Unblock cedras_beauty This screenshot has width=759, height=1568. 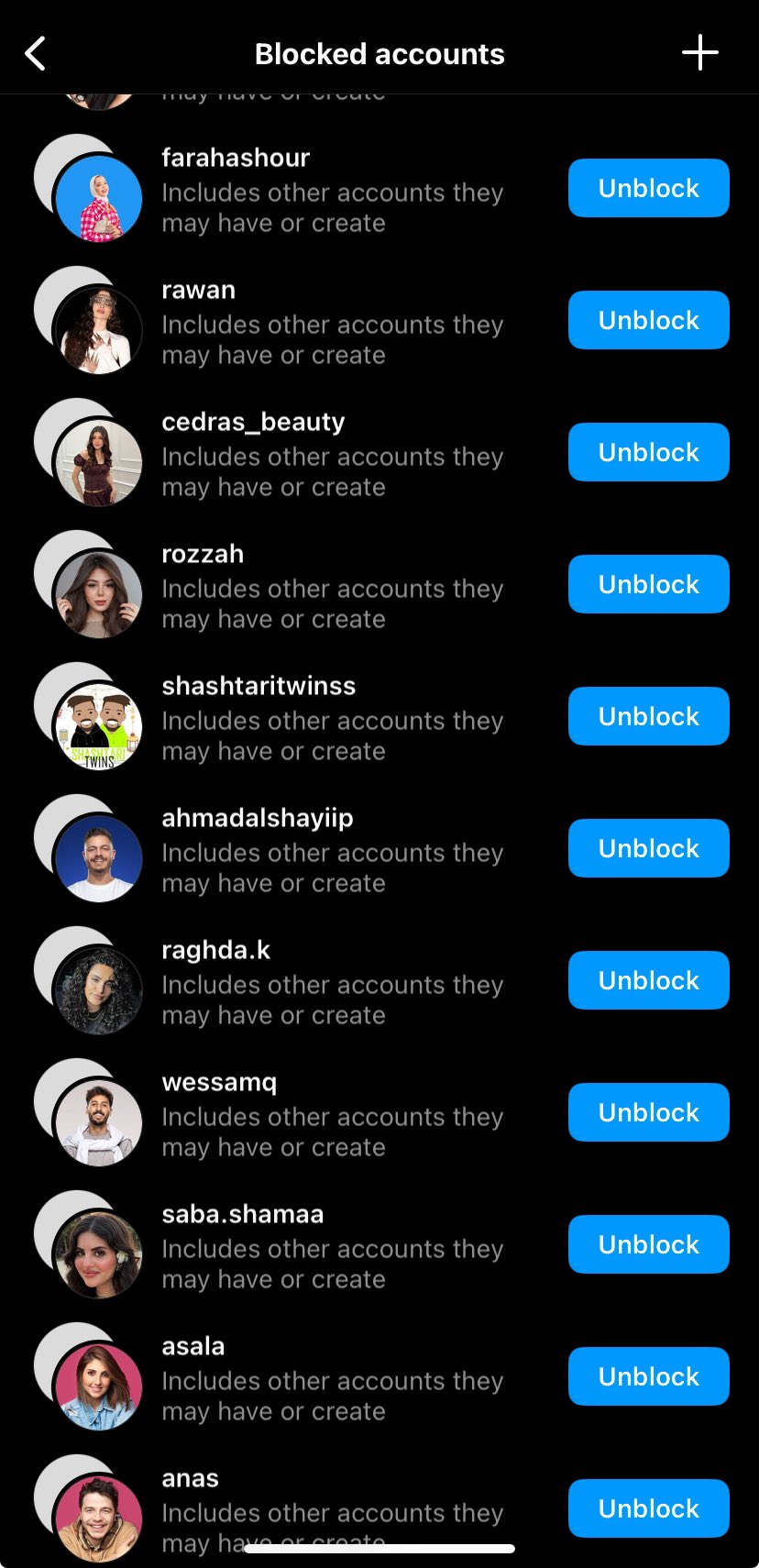point(648,453)
